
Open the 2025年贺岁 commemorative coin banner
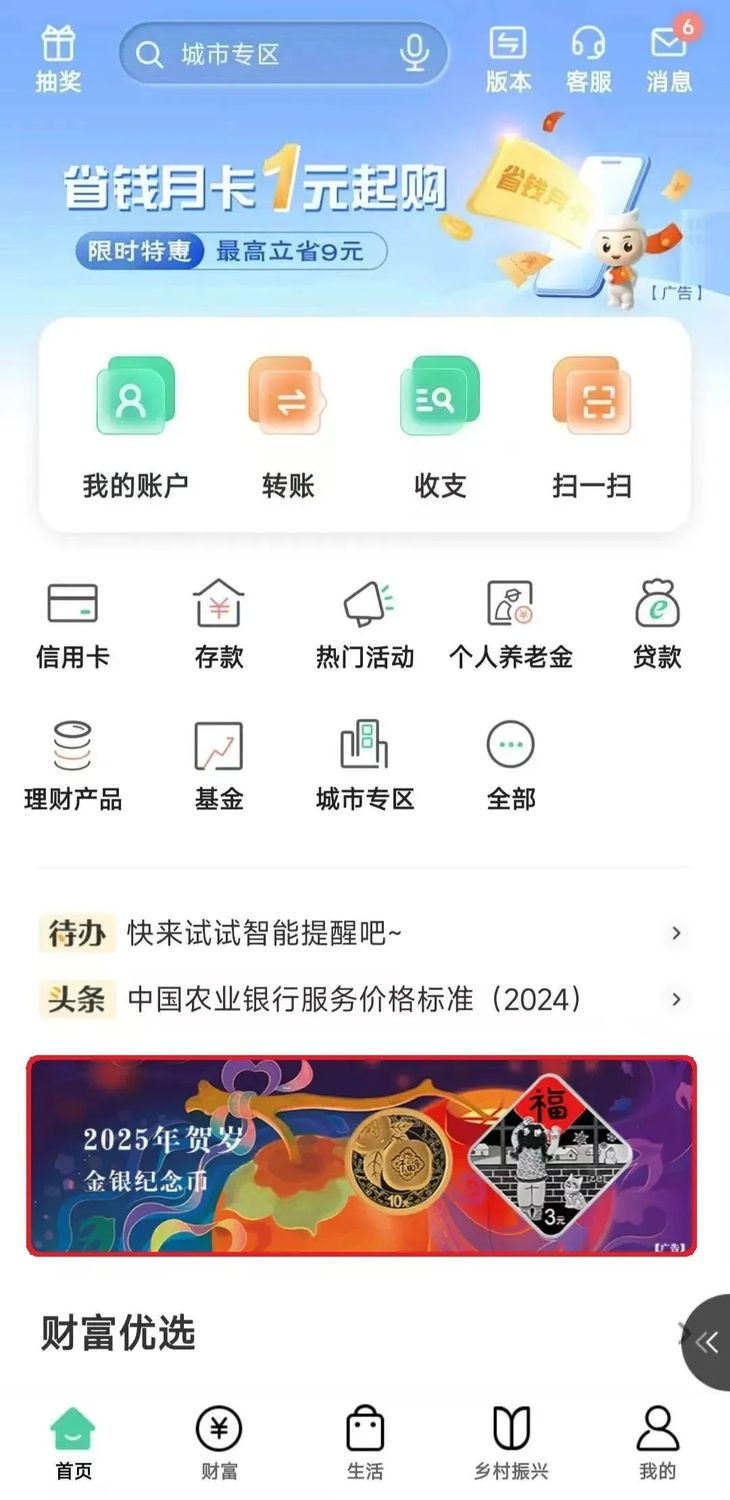pos(362,1155)
